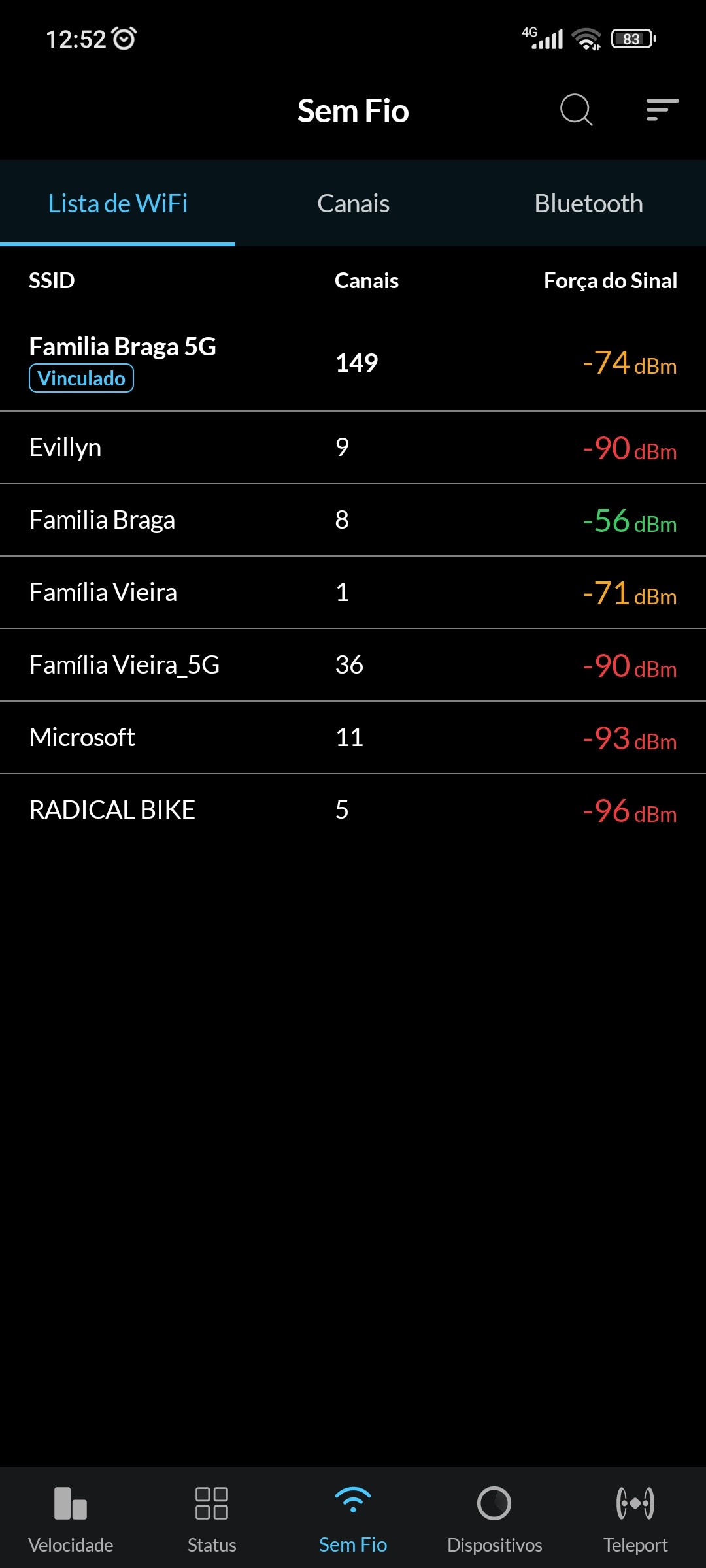
Task: Open the search icon in the header
Action: [x=576, y=110]
